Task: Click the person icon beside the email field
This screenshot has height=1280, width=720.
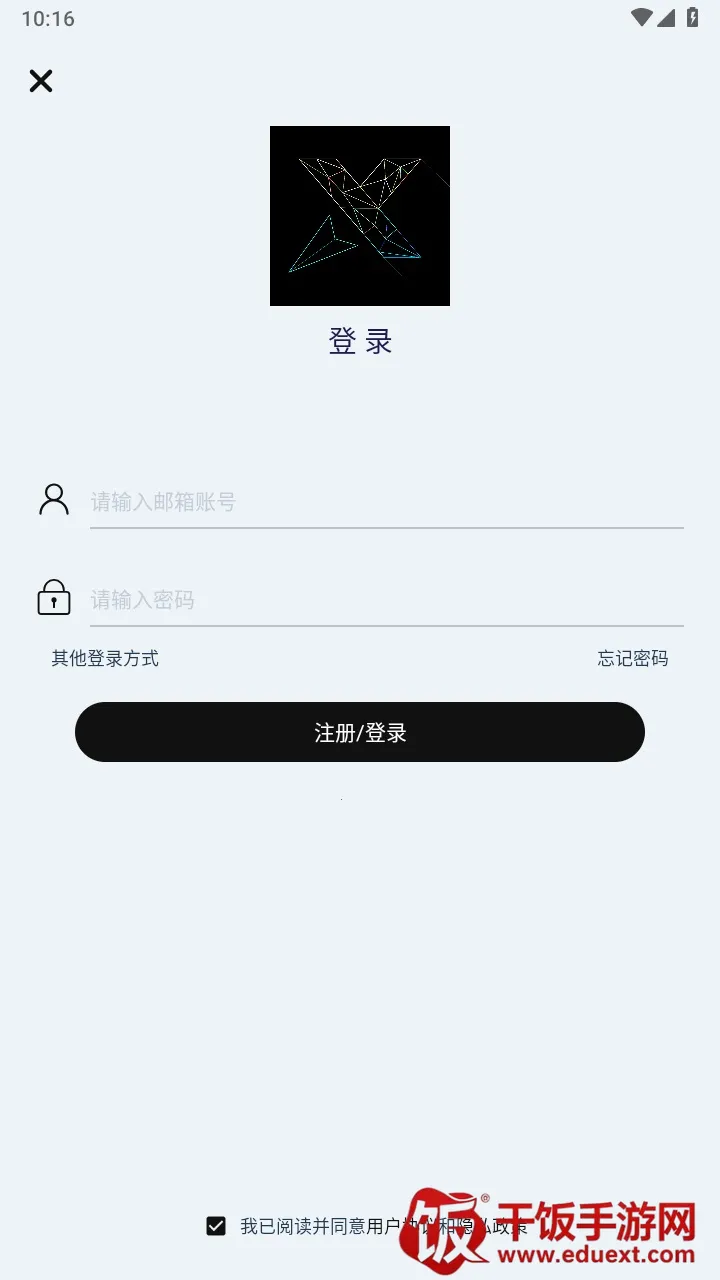Action: tap(53, 499)
